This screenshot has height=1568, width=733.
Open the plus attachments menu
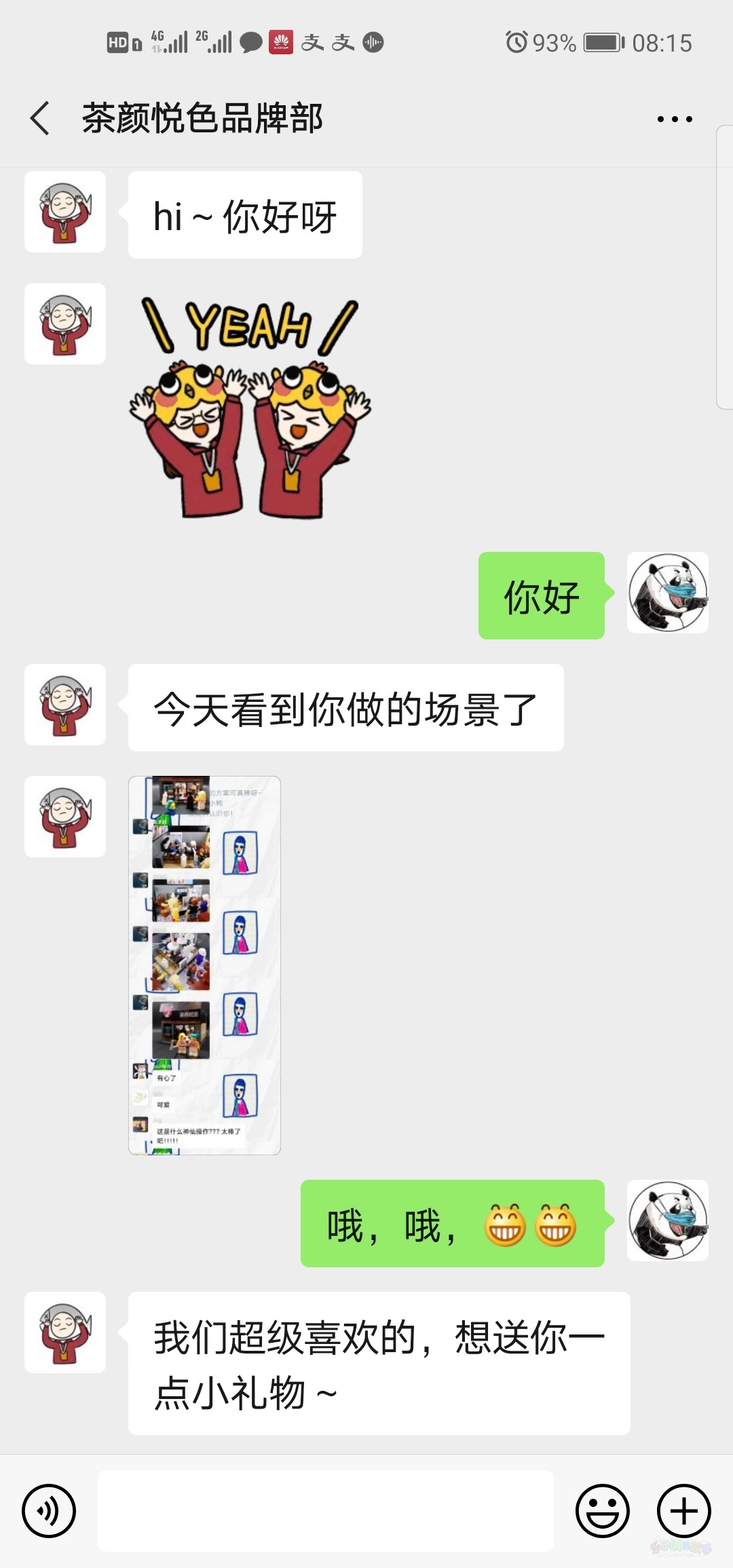click(x=683, y=1510)
